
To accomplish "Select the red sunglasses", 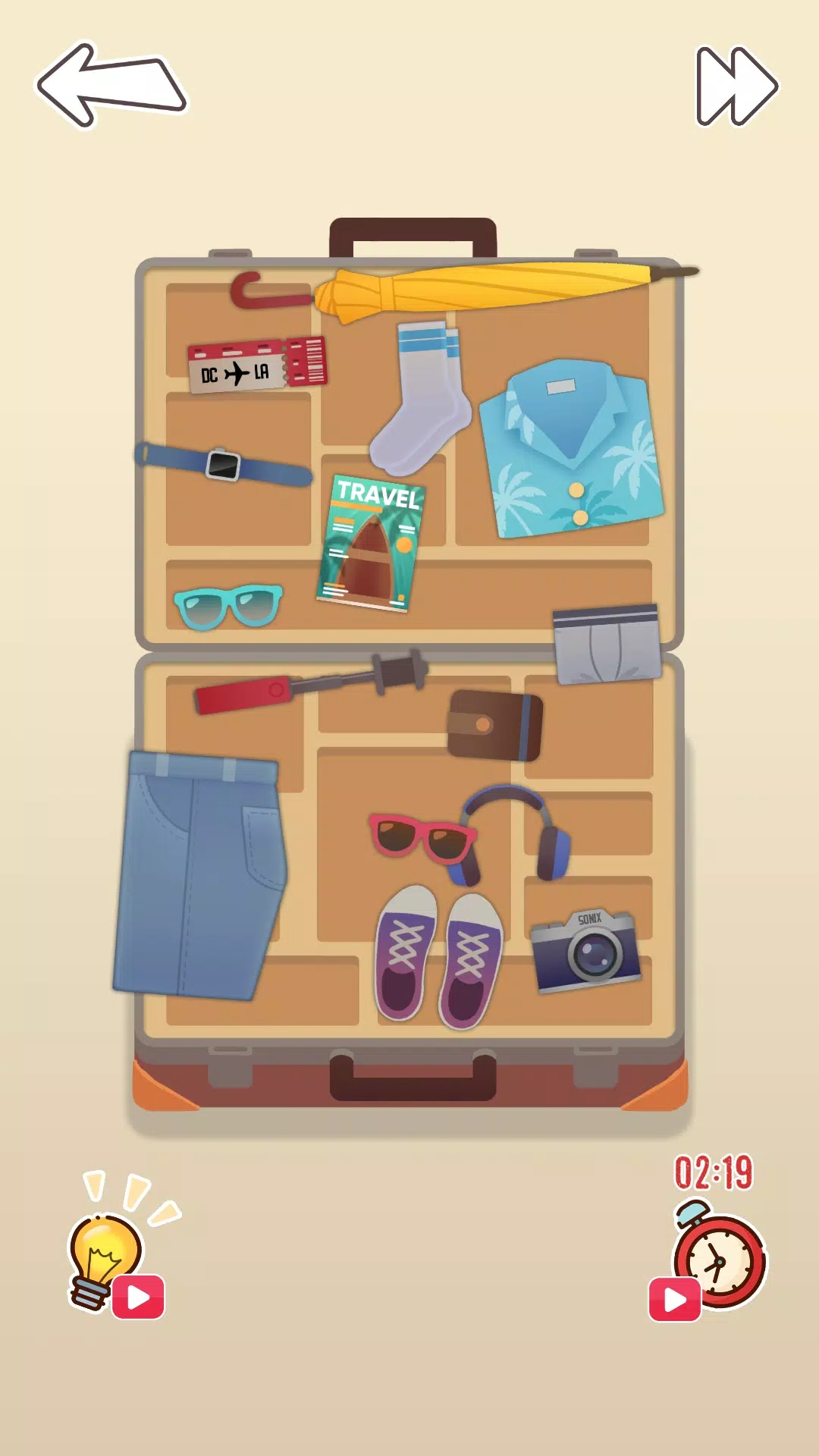I will (x=419, y=838).
